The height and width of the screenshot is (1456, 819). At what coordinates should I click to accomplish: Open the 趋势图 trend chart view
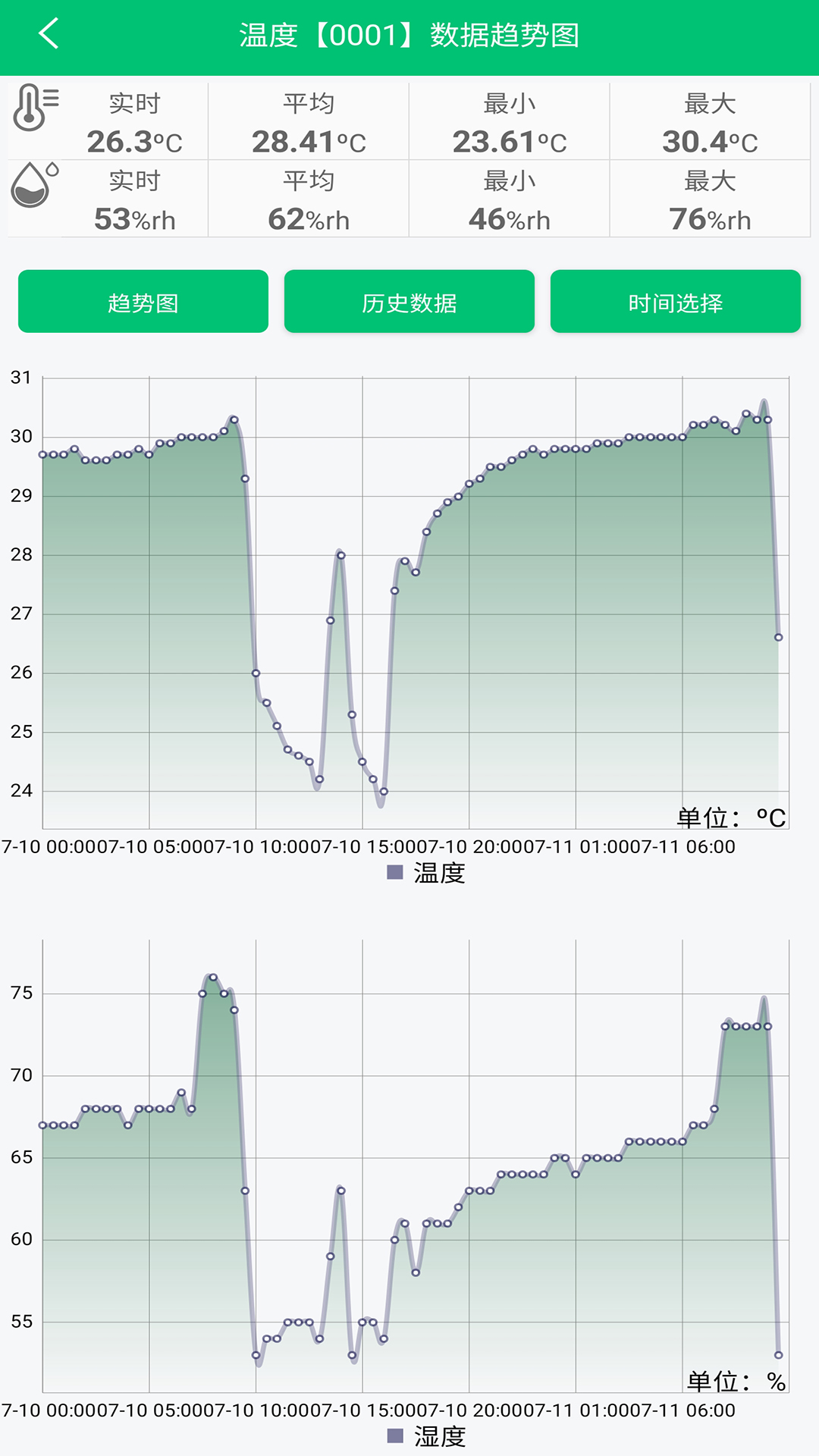(x=143, y=301)
